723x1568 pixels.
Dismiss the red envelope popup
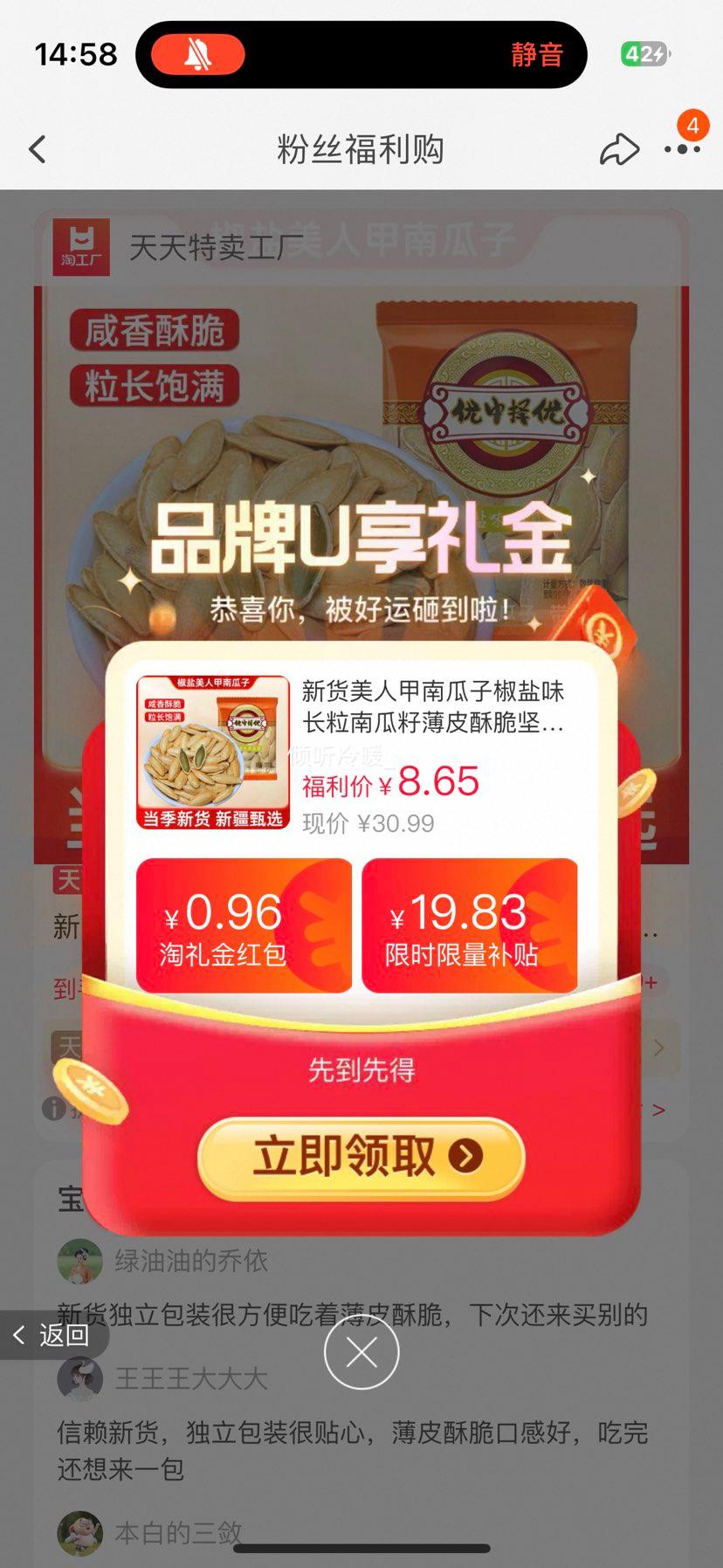(x=361, y=1353)
